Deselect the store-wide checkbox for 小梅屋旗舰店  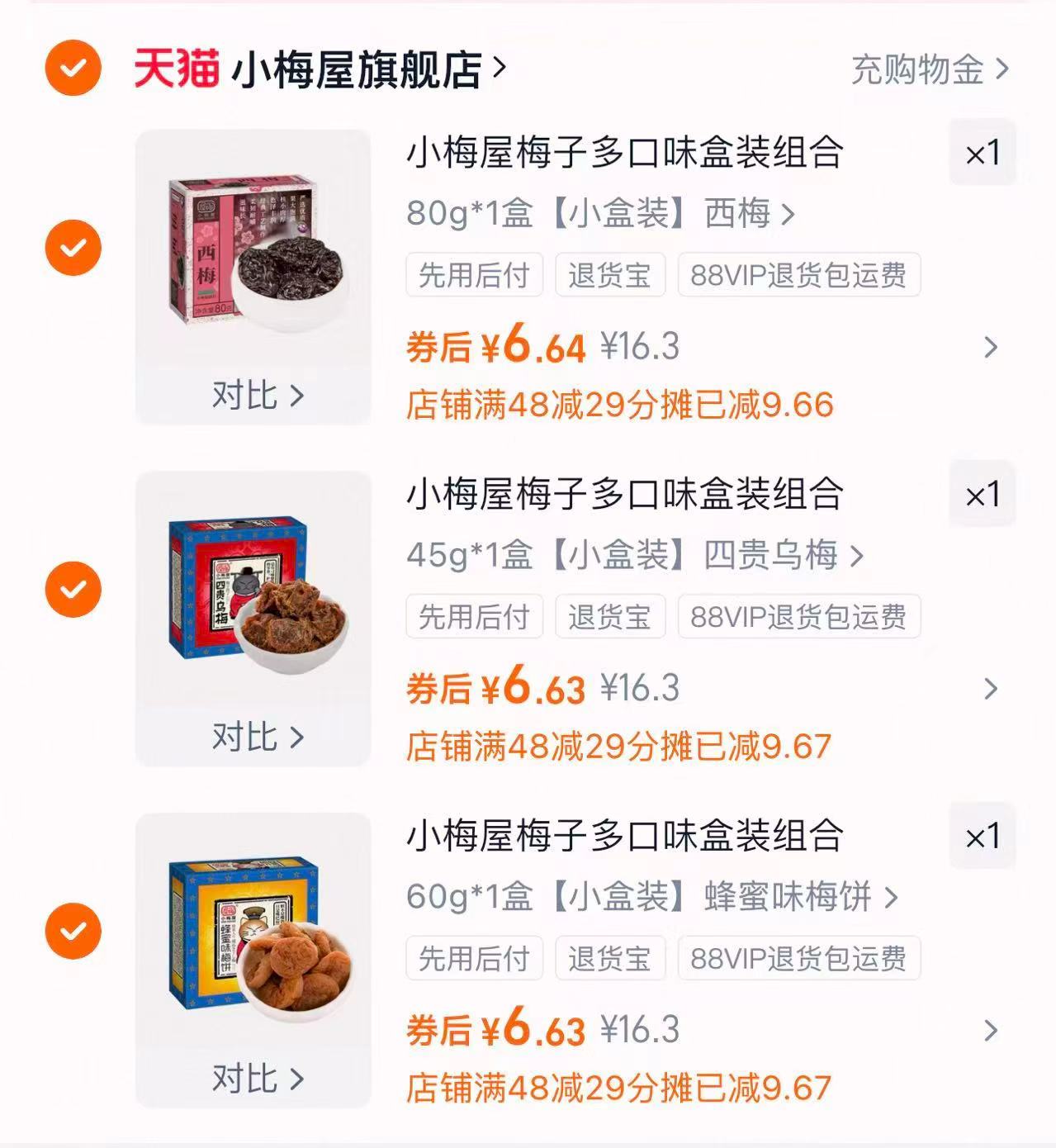[71, 70]
